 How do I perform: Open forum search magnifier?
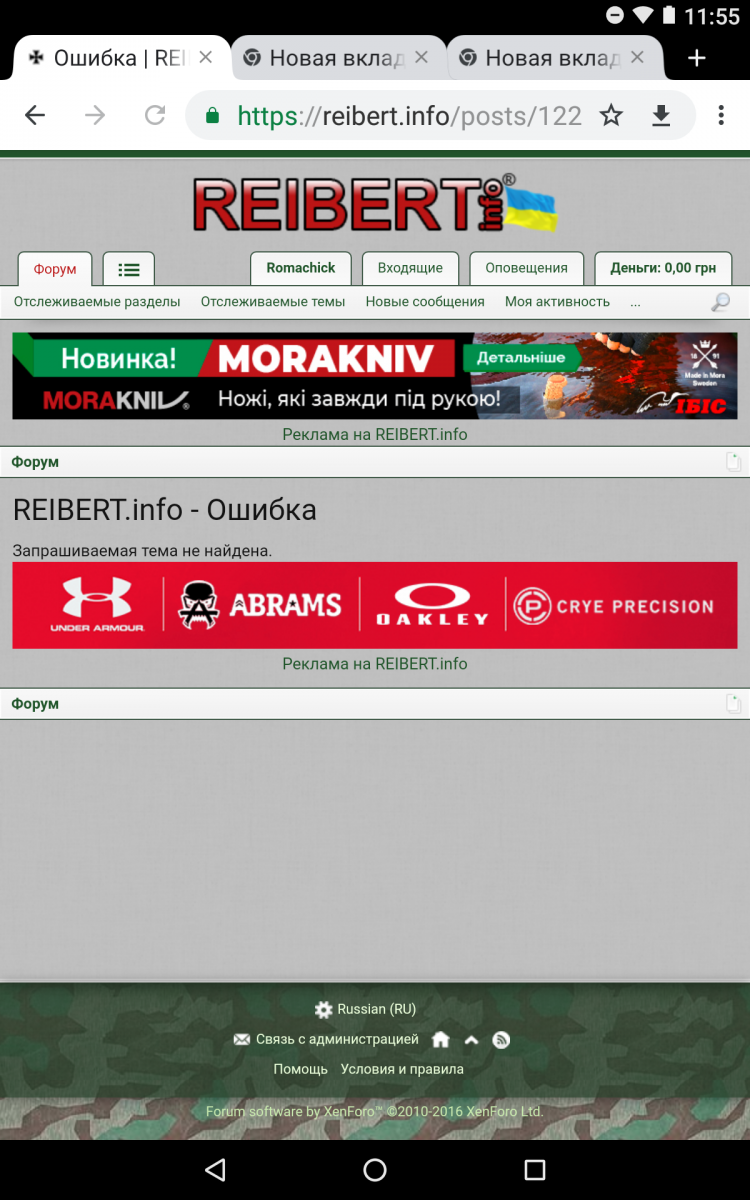click(x=720, y=302)
